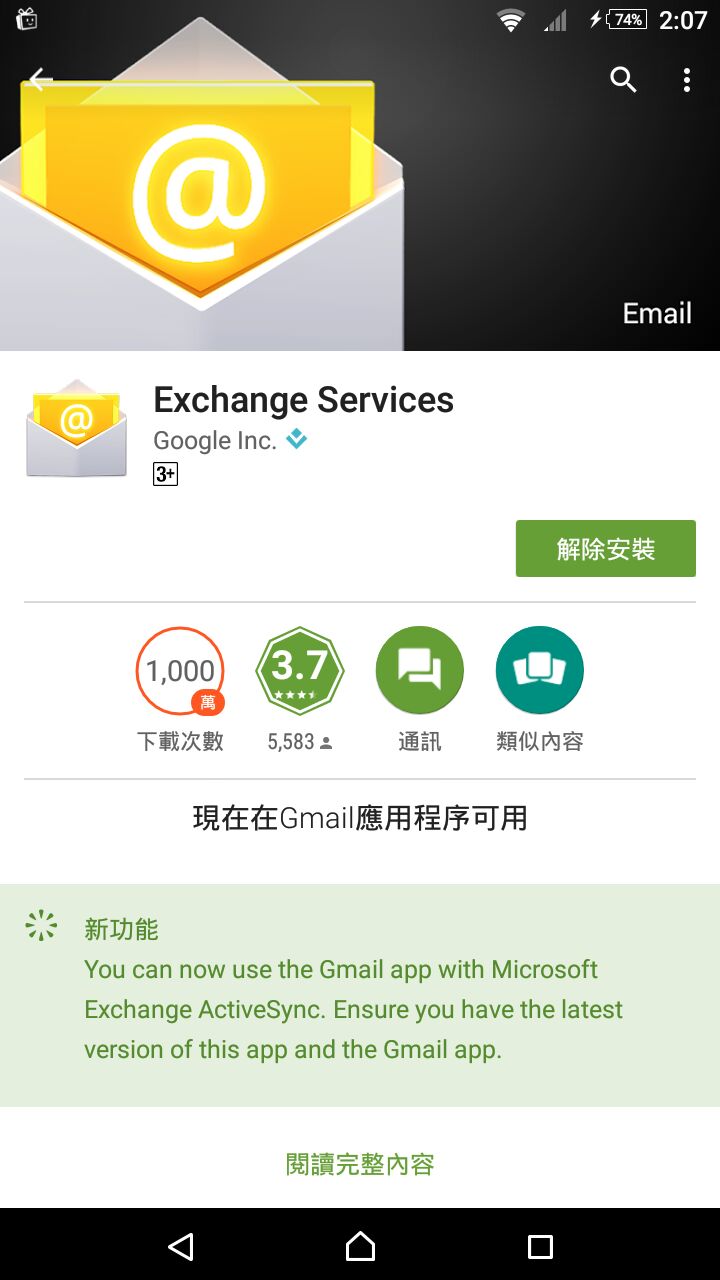Open the recent apps square button
This screenshot has height=1280, width=720.
point(540,1246)
